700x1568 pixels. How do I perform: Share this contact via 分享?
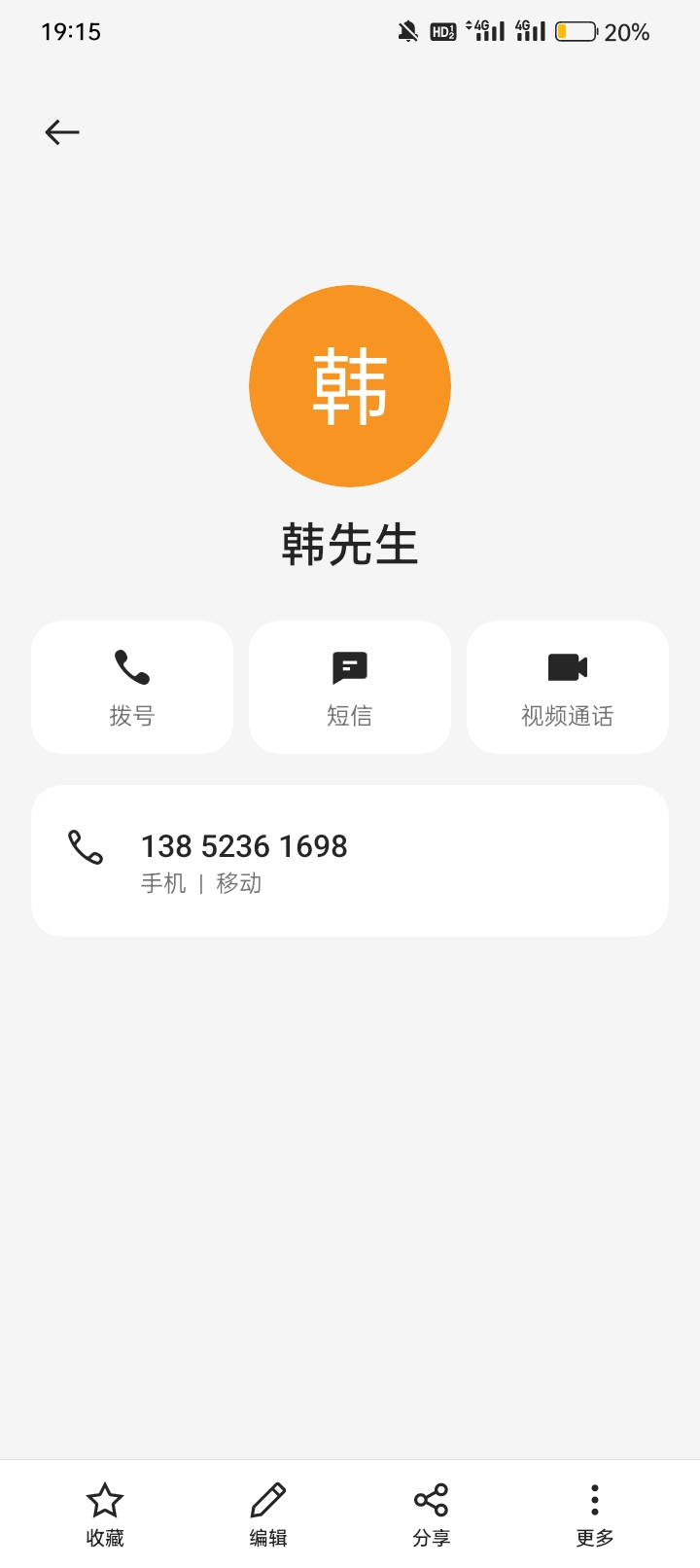click(x=432, y=1514)
